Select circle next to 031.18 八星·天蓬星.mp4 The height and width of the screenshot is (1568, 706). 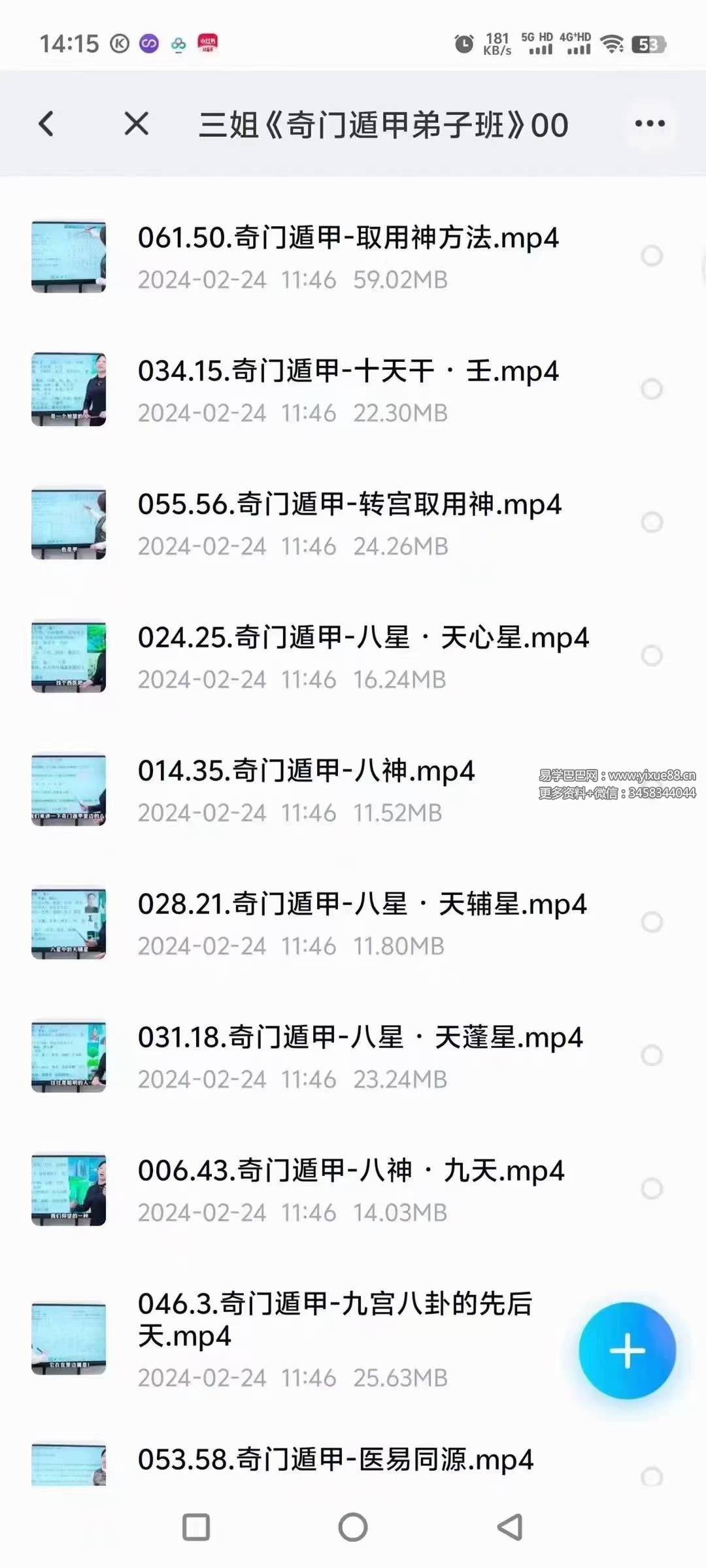[x=652, y=1055]
